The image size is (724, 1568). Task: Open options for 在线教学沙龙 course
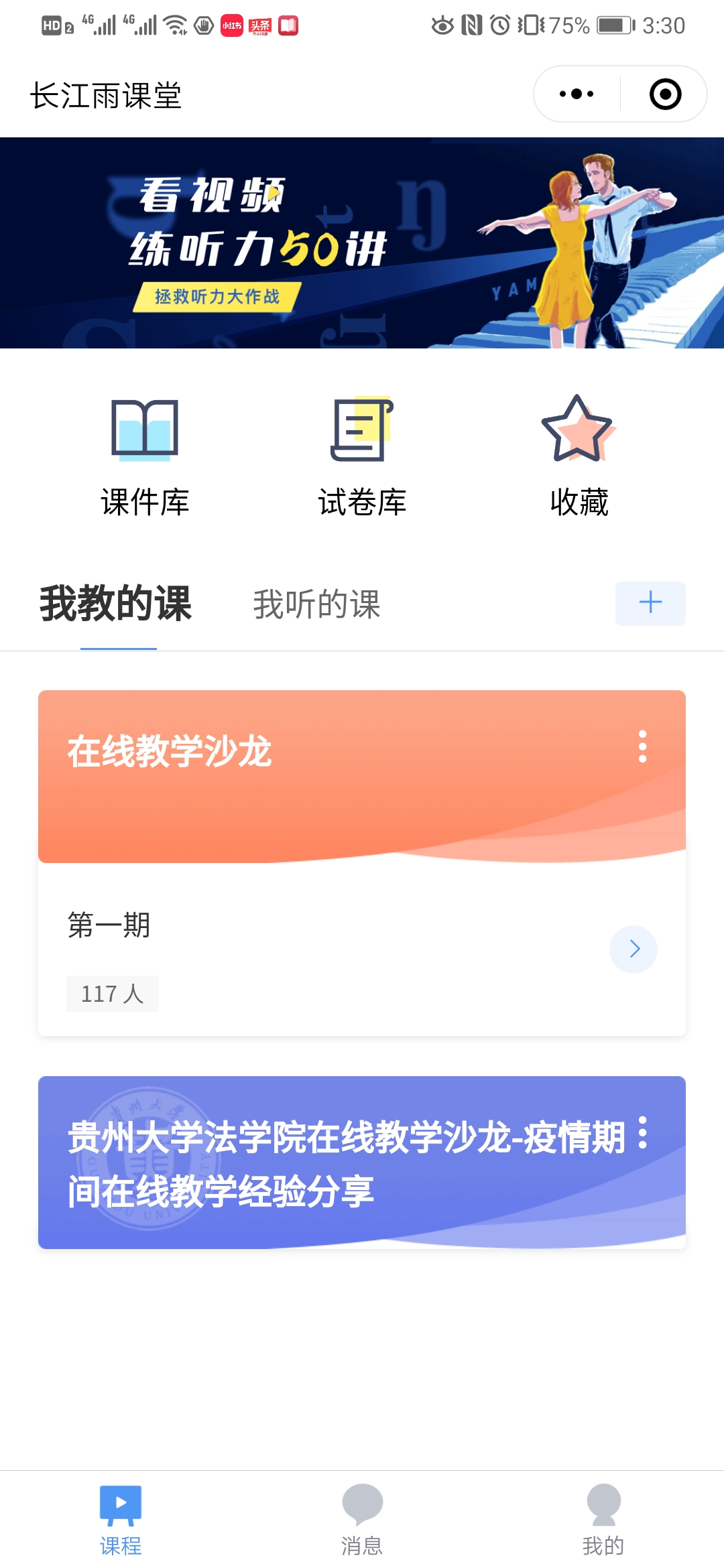(642, 746)
